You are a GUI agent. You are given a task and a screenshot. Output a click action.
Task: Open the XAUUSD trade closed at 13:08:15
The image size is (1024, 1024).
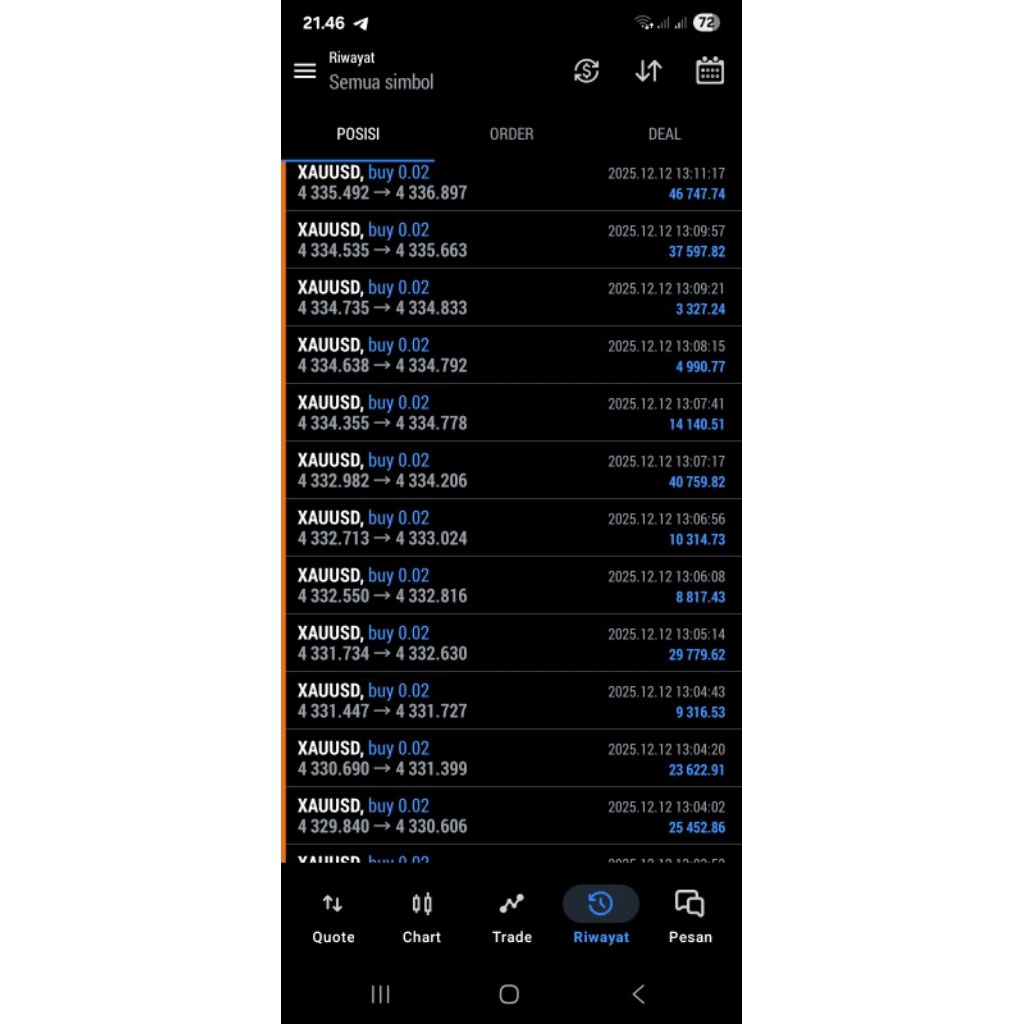(511, 355)
